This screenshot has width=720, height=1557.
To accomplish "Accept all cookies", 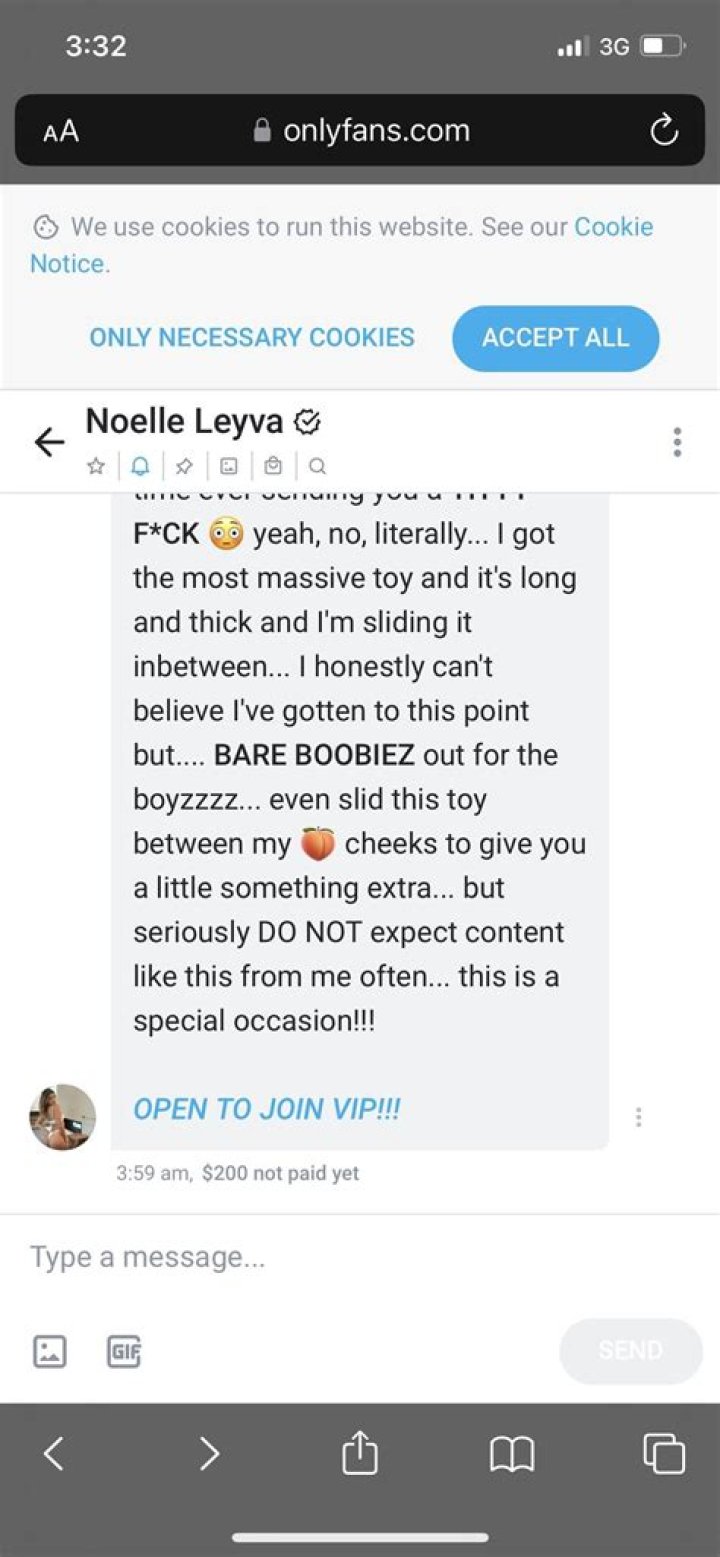I will (x=555, y=338).
